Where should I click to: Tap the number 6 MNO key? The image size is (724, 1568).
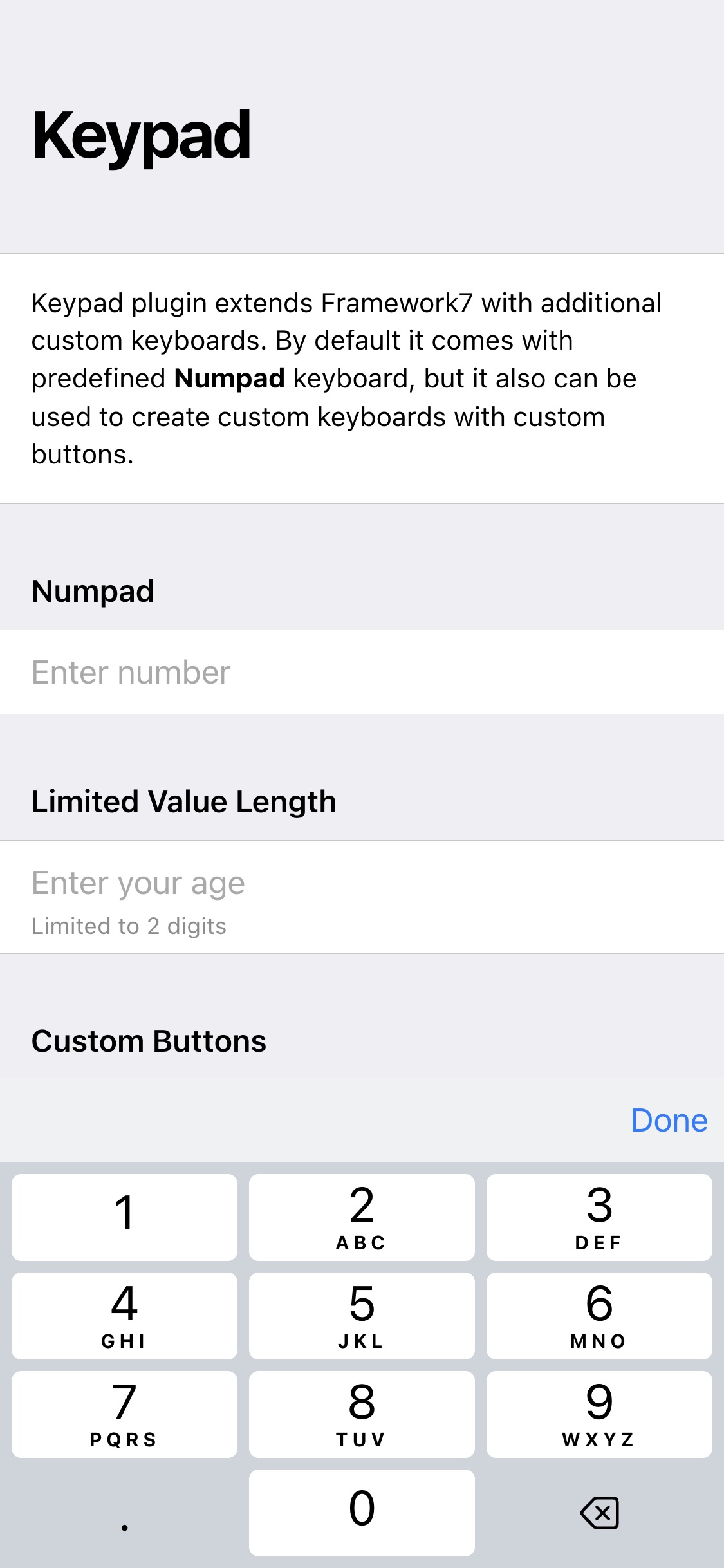pyautogui.click(x=599, y=1315)
